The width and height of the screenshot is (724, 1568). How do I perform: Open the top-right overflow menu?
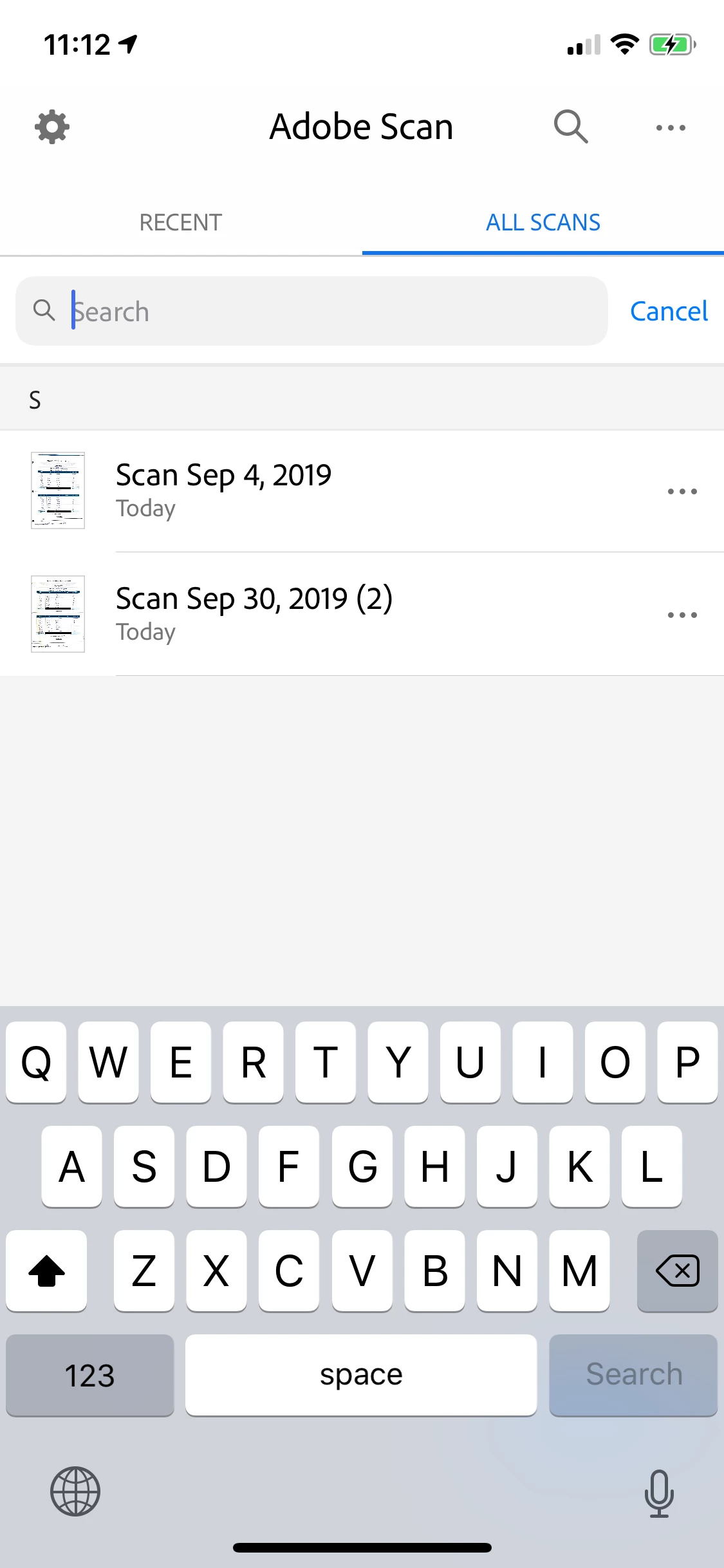(671, 127)
